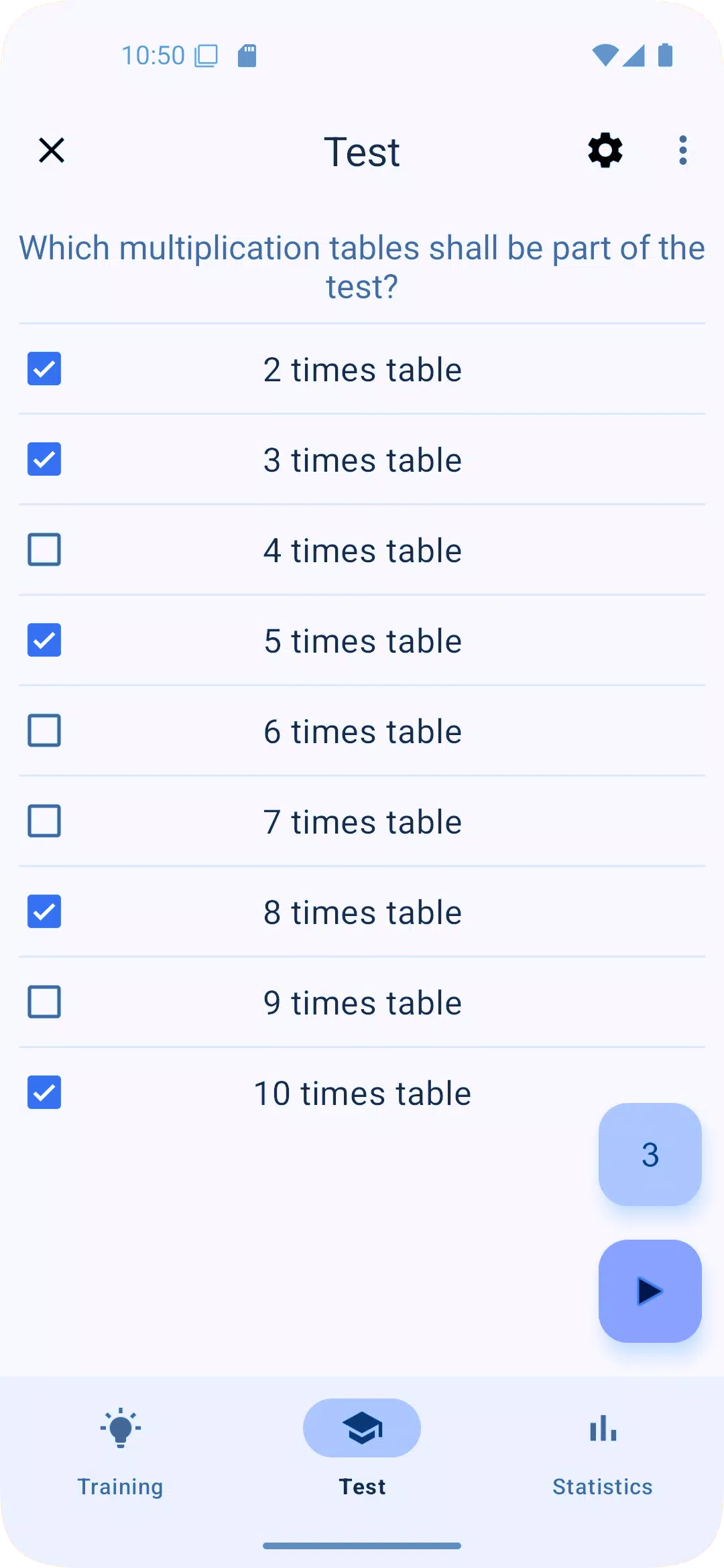
Task: Open the three-dot overflow menu
Action: click(682, 151)
